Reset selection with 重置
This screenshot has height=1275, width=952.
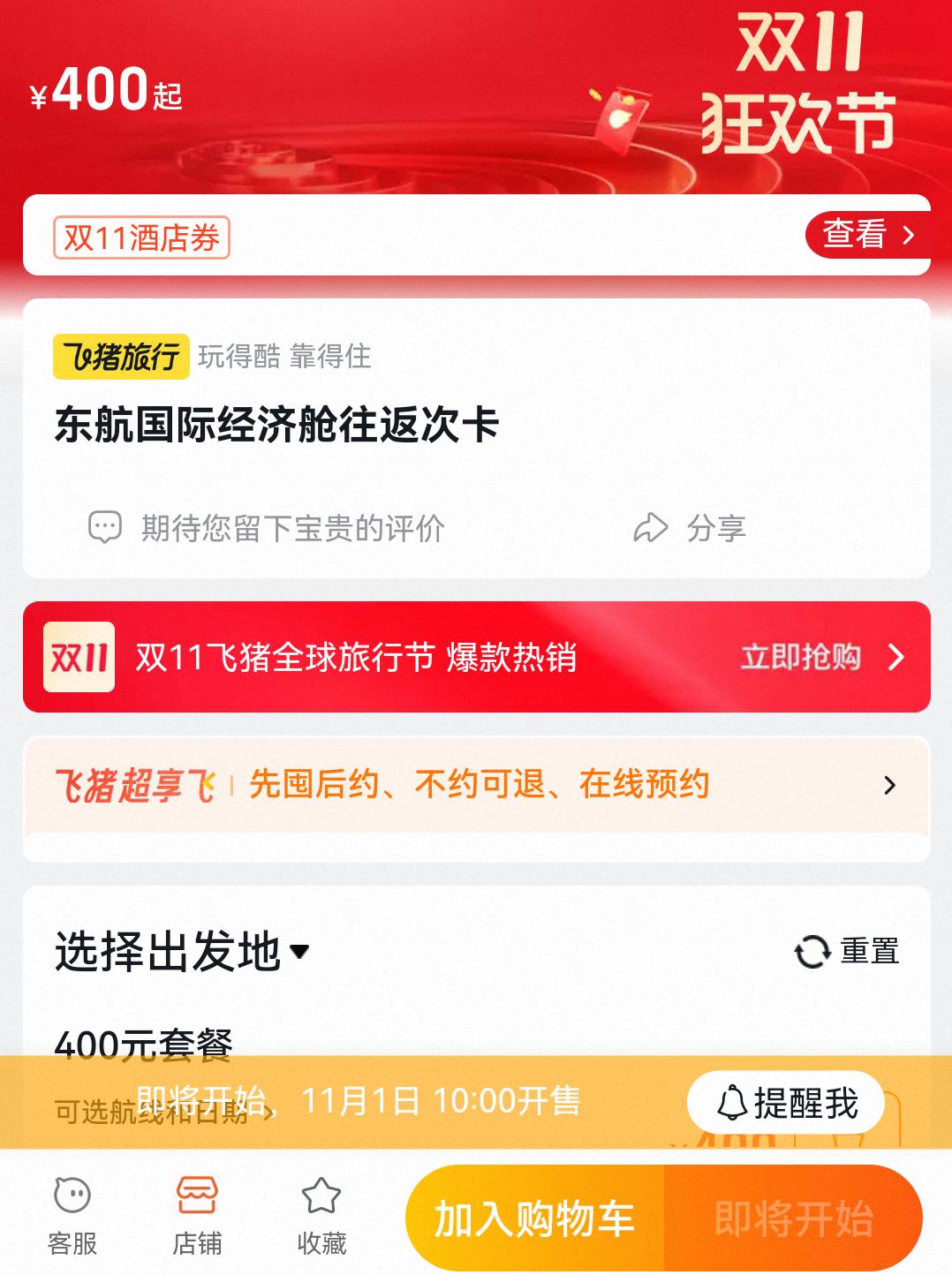coord(847,952)
